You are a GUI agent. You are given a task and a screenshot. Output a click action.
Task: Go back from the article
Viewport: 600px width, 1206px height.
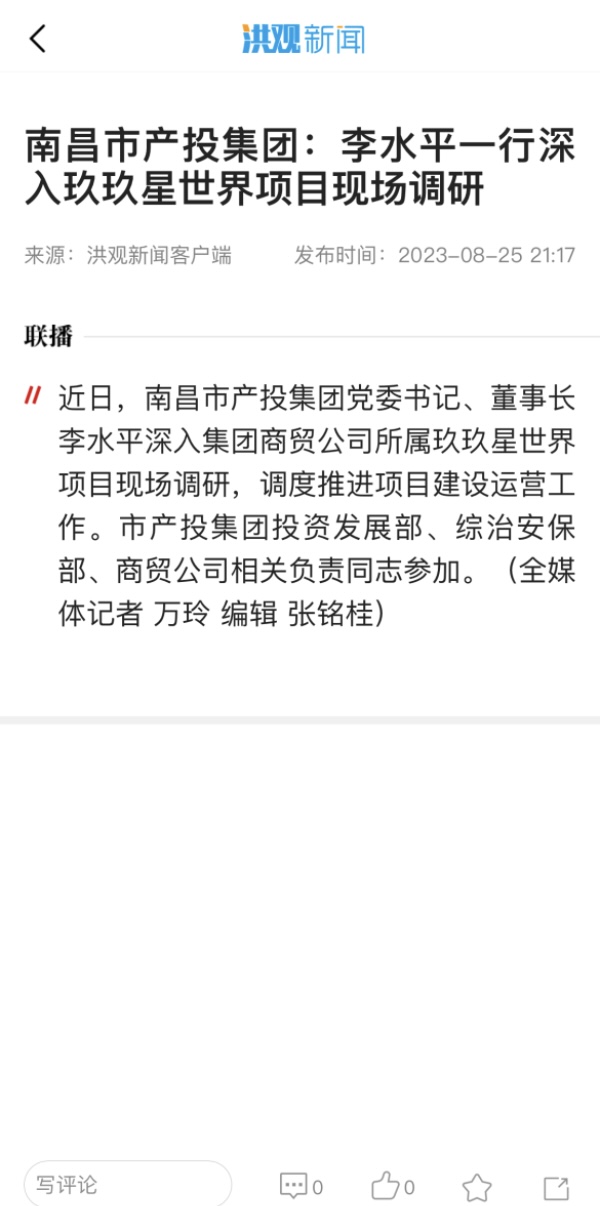point(38,39)
